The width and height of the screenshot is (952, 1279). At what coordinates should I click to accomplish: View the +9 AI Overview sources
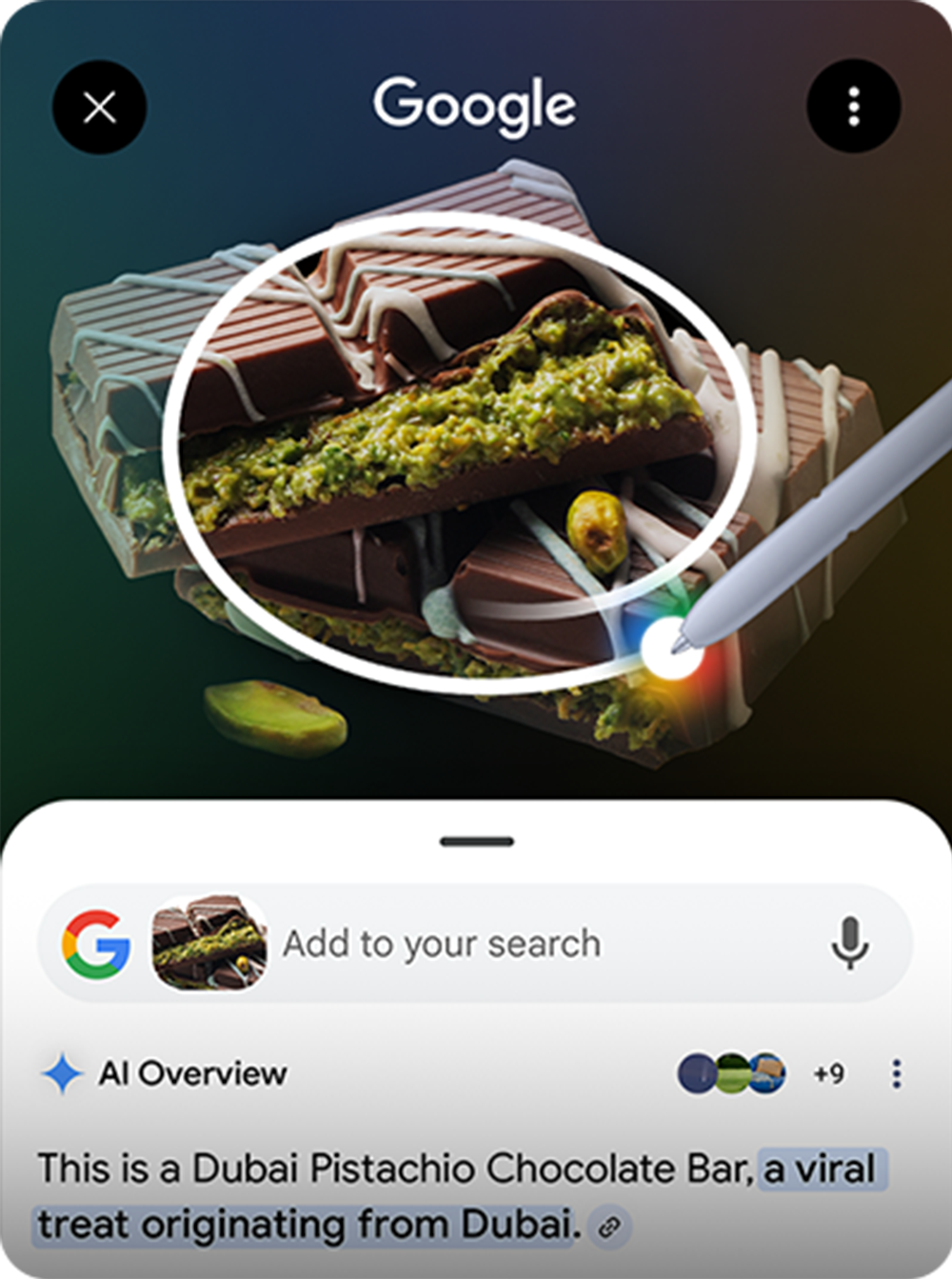point(828,1073)
